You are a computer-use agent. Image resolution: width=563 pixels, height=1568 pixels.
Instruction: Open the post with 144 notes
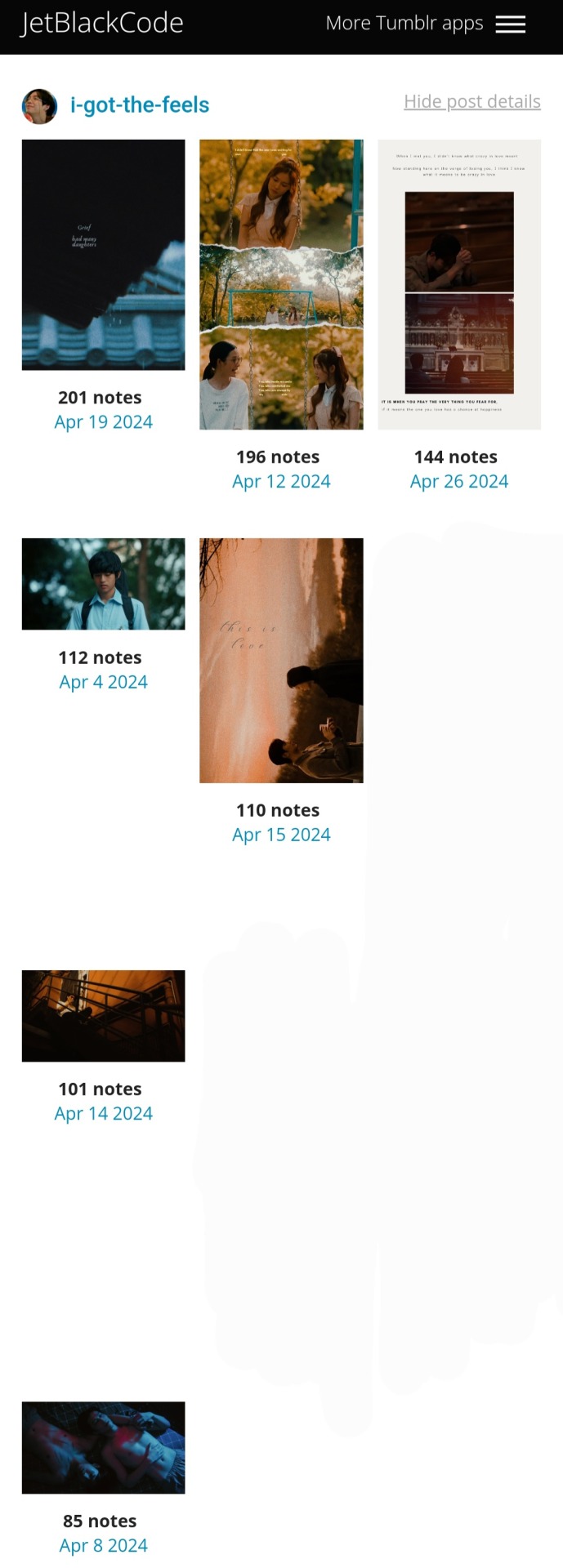[x=458, y=284]
